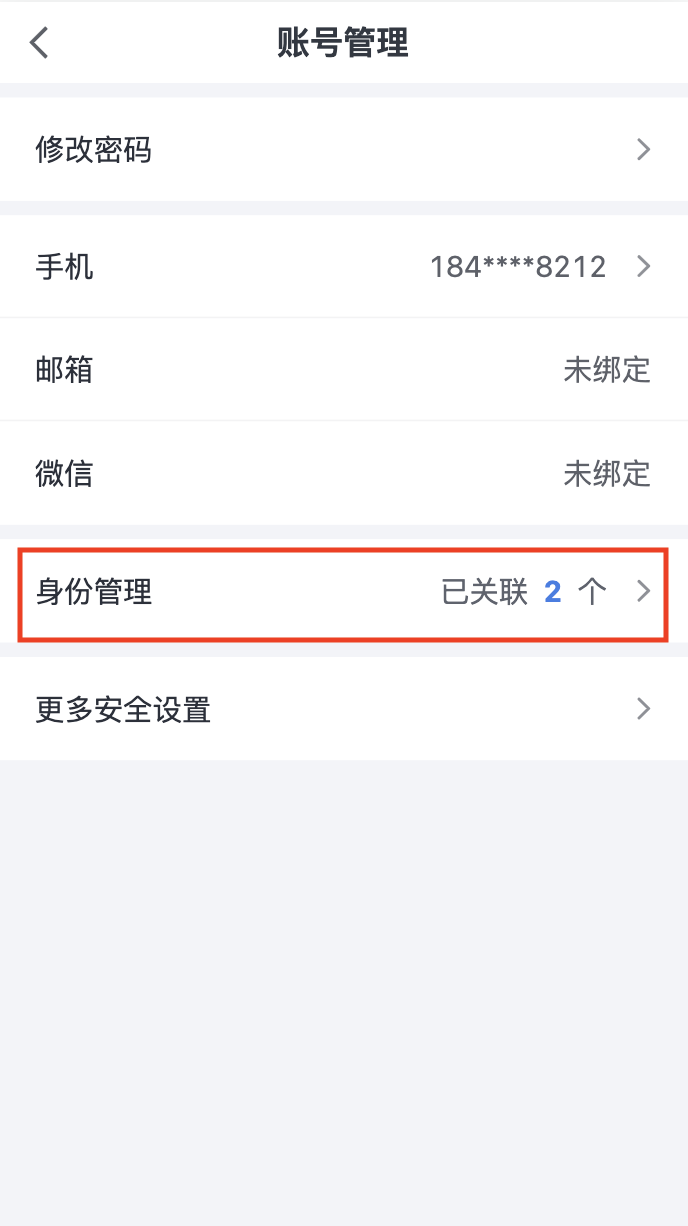The height and width of the screenshot is (1226, 688).
Task: Open 更多安全设置
Action: pyautogui.click(x=343, y=710)
